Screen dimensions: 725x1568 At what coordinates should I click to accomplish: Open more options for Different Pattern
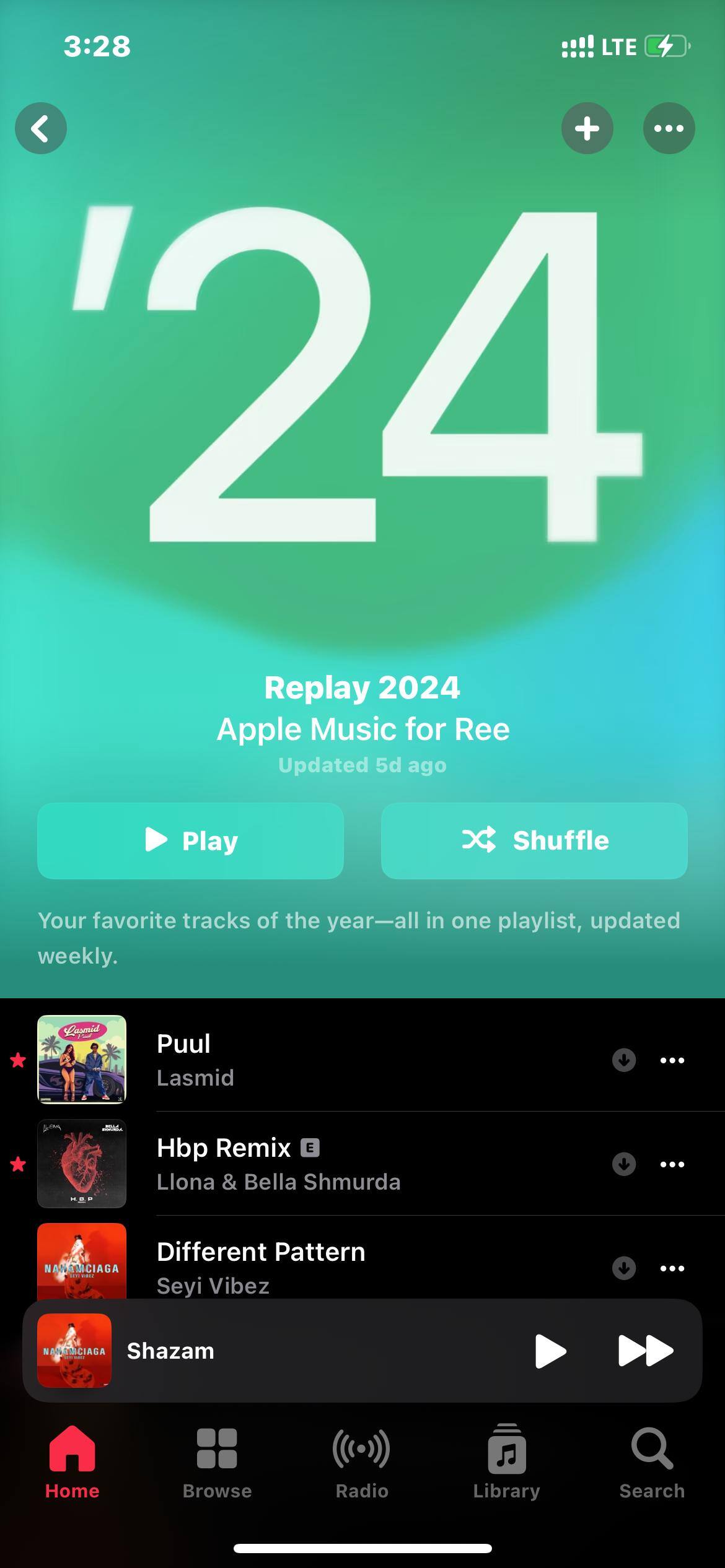click(672, 1268)
